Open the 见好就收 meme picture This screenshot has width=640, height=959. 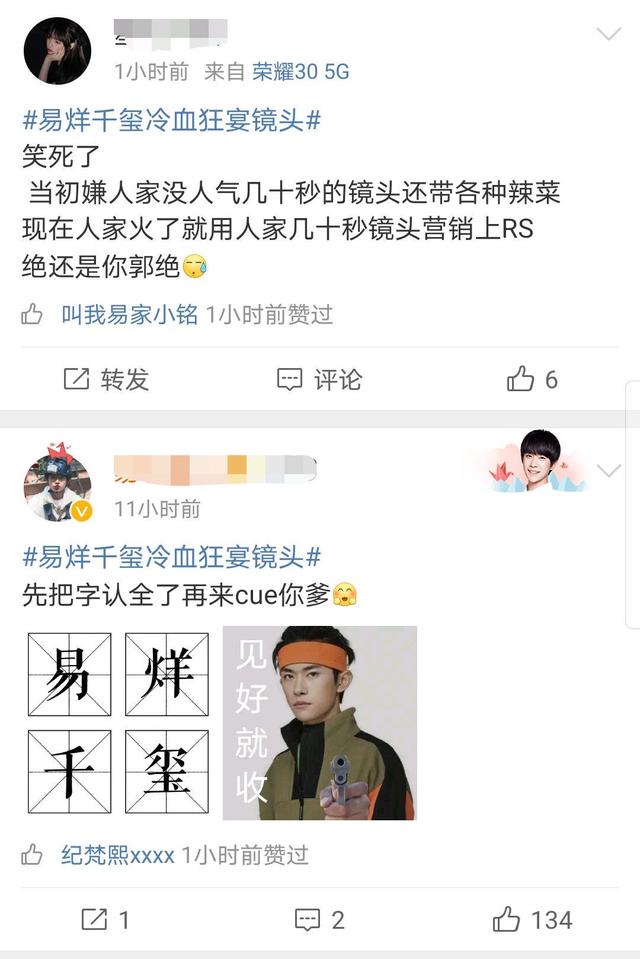319,723
